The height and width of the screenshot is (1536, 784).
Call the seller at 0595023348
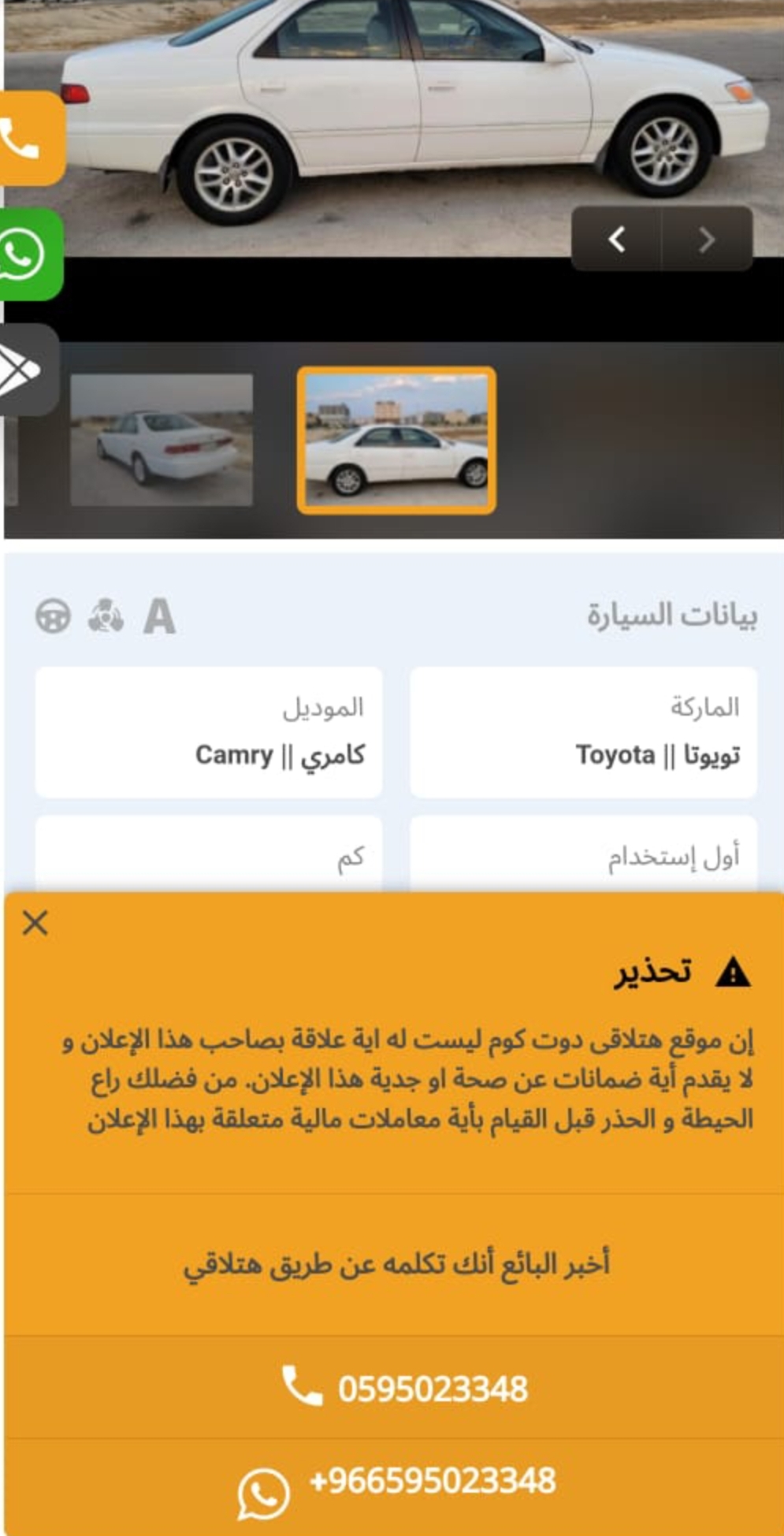coord(394,1388)
